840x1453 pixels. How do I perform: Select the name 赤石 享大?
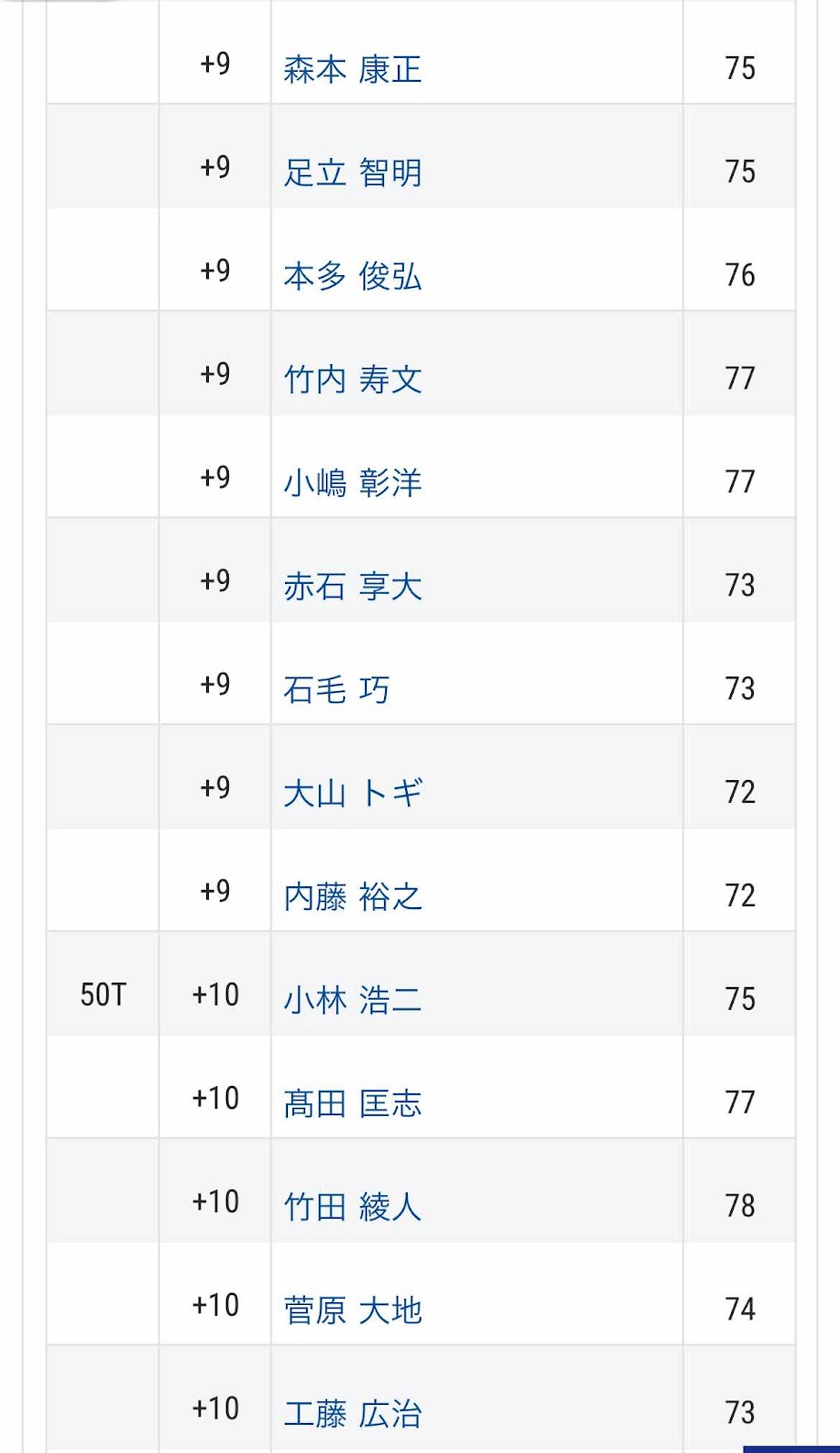click(x=352, y=587)
